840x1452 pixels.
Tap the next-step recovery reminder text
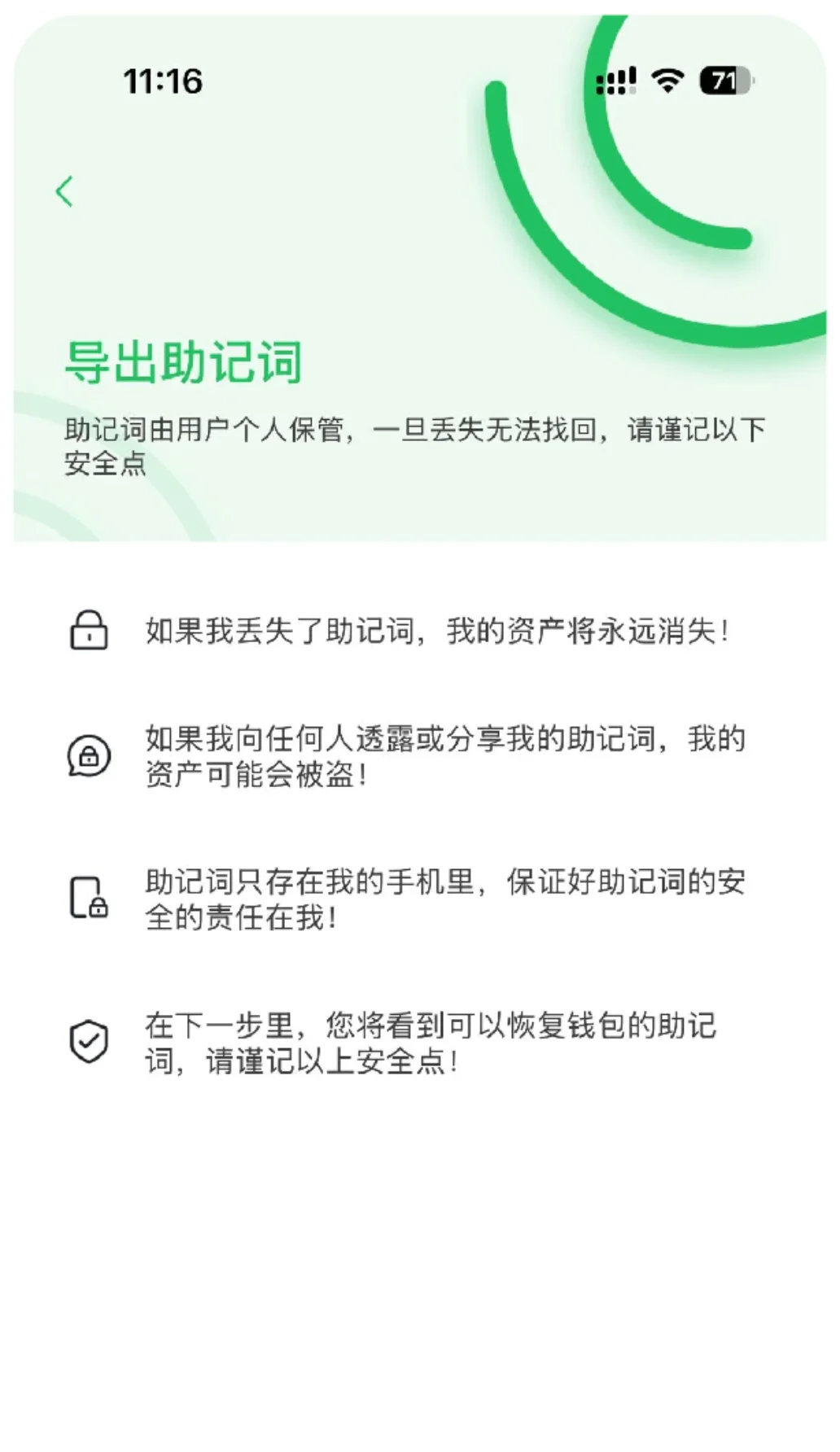(433, 1046)
